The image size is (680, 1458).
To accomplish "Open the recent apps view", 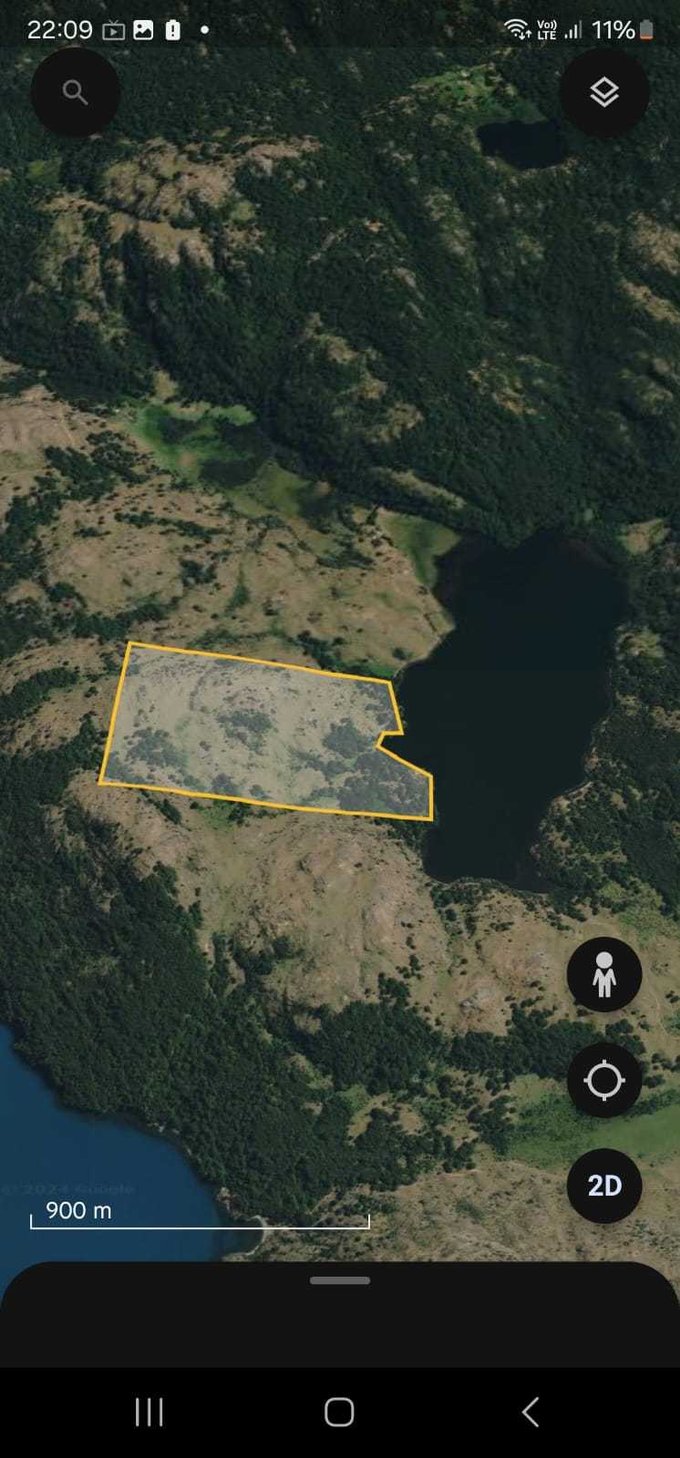I will [149, 1412].
